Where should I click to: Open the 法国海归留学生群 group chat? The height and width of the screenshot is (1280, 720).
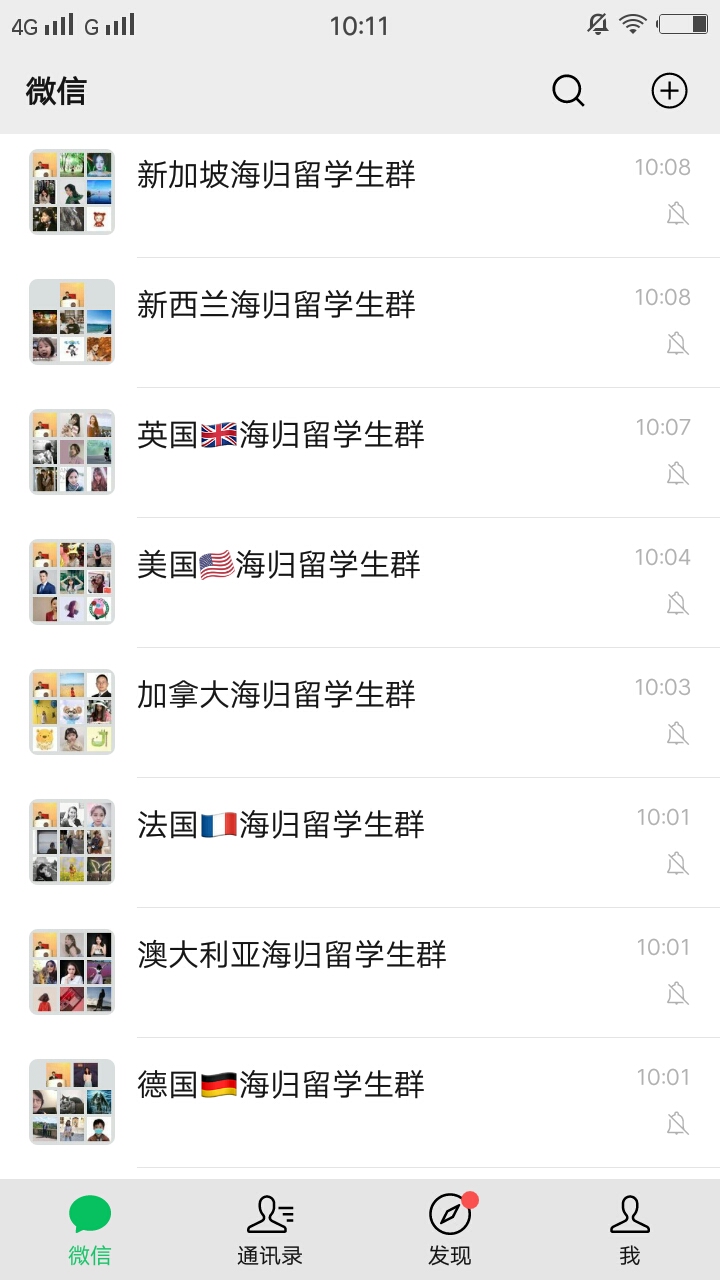[360, 842]
